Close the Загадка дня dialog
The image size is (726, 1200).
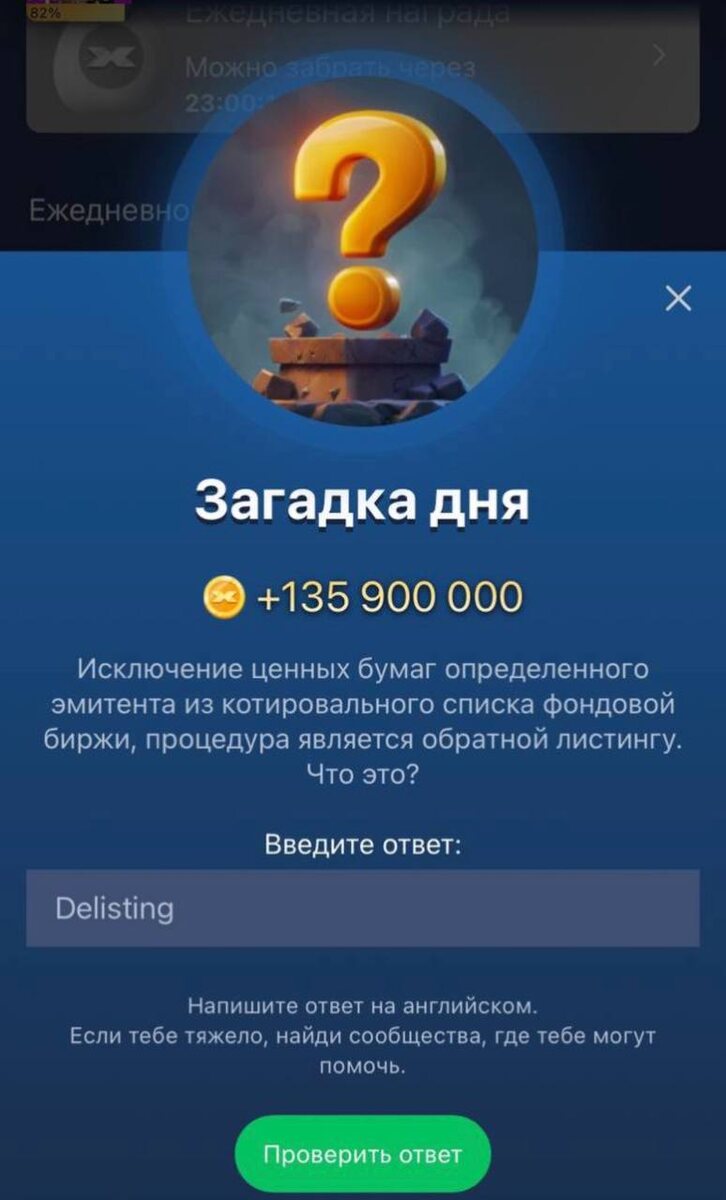(x=678, y=298)
